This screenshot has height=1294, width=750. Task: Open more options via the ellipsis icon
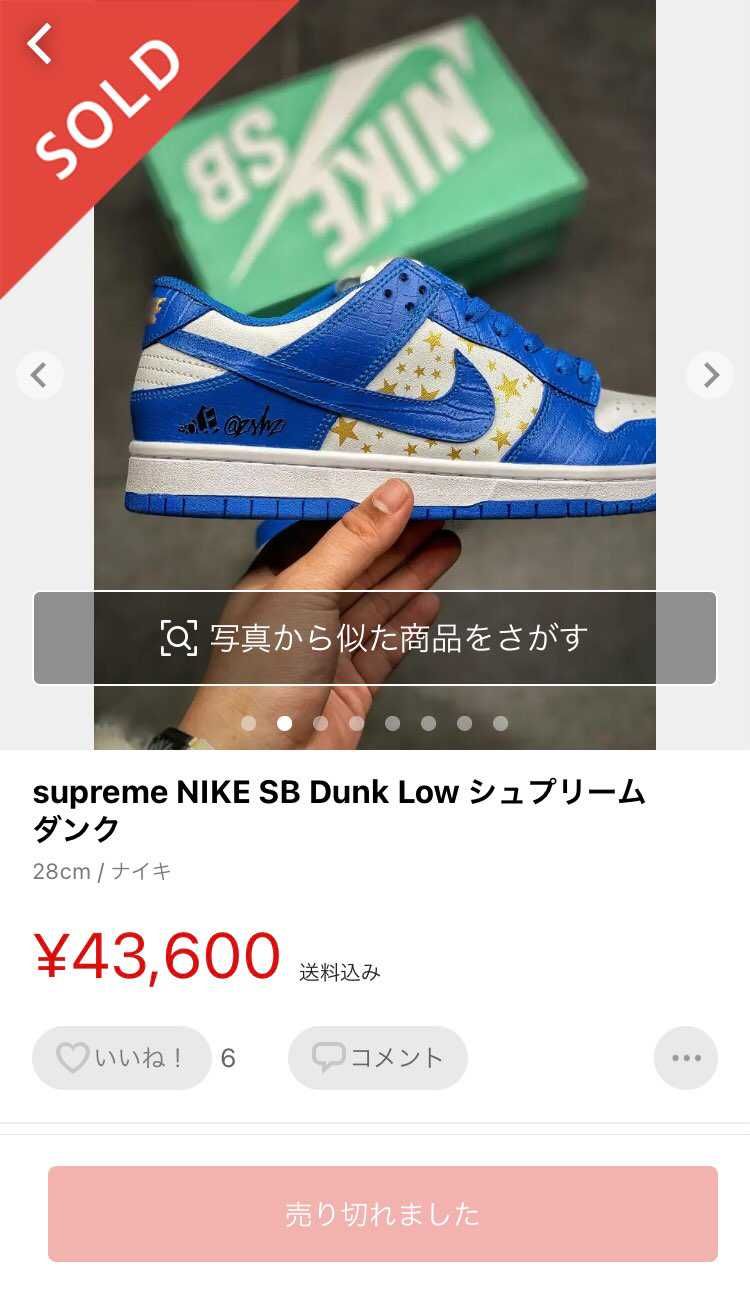[684, 1057]
